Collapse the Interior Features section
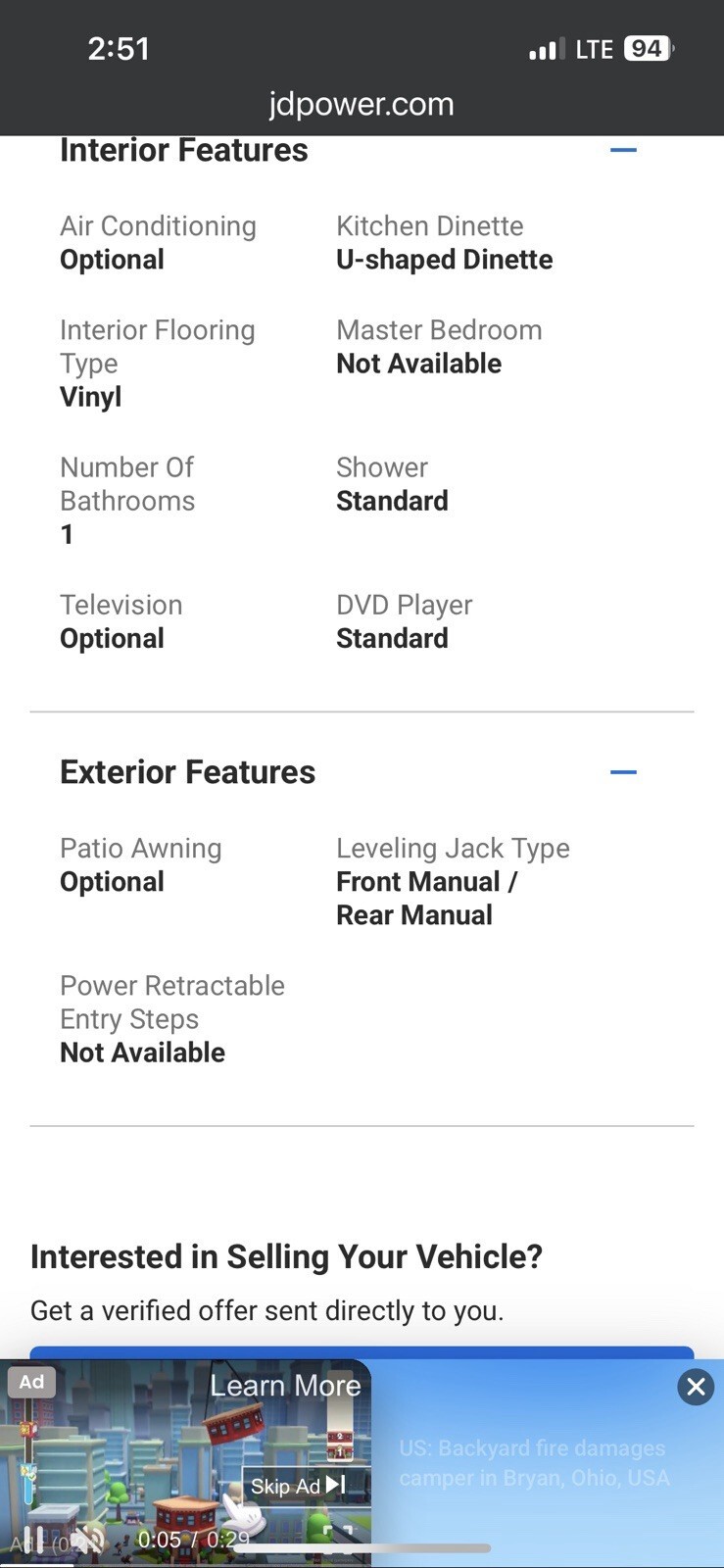Image resolution: width=724 pixels, height=1568 pixels. tap(623, 150)
